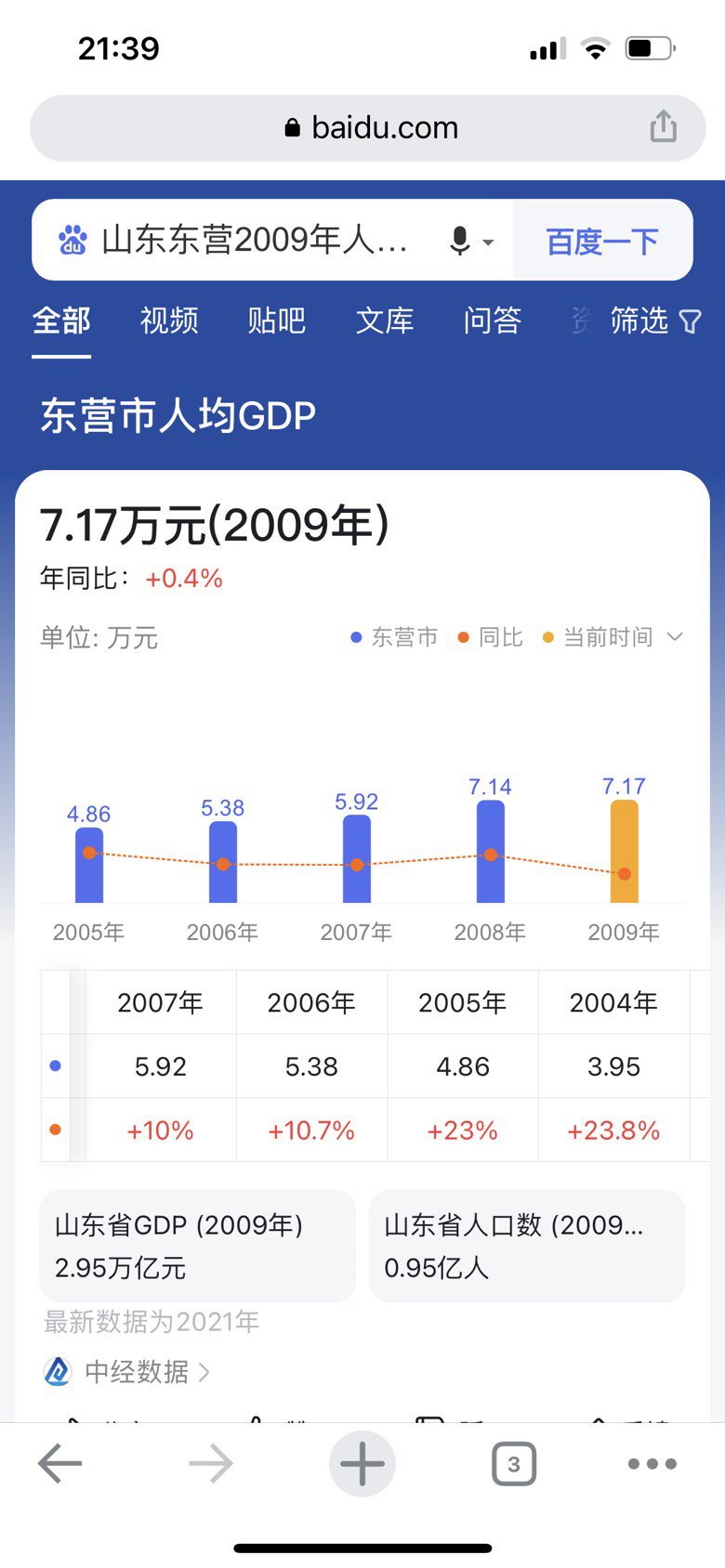The height and width of the screenshot is (1568, 725).
Task: Open a new browser tab
Action: (x=362, y=1464)
